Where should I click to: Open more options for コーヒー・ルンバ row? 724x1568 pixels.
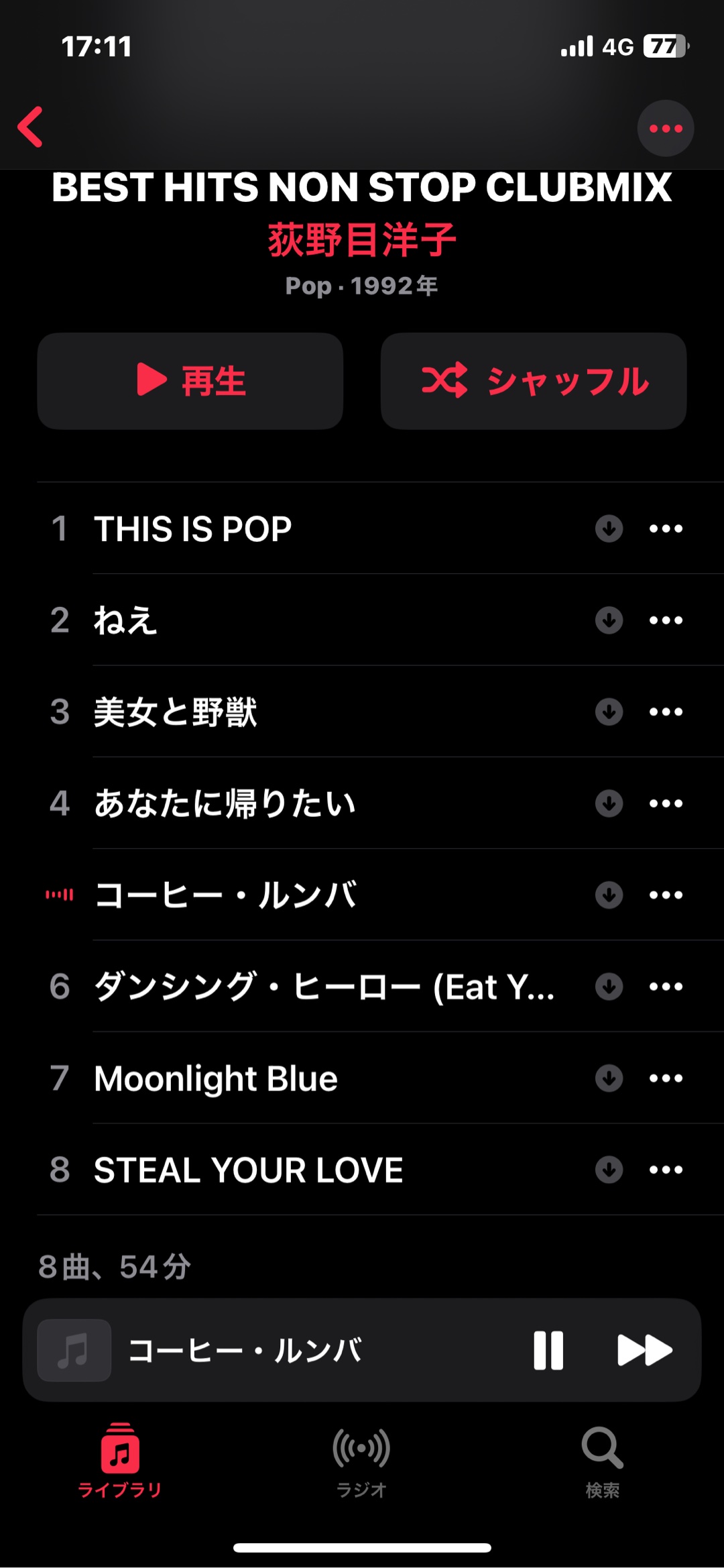[x=666, y=895]
